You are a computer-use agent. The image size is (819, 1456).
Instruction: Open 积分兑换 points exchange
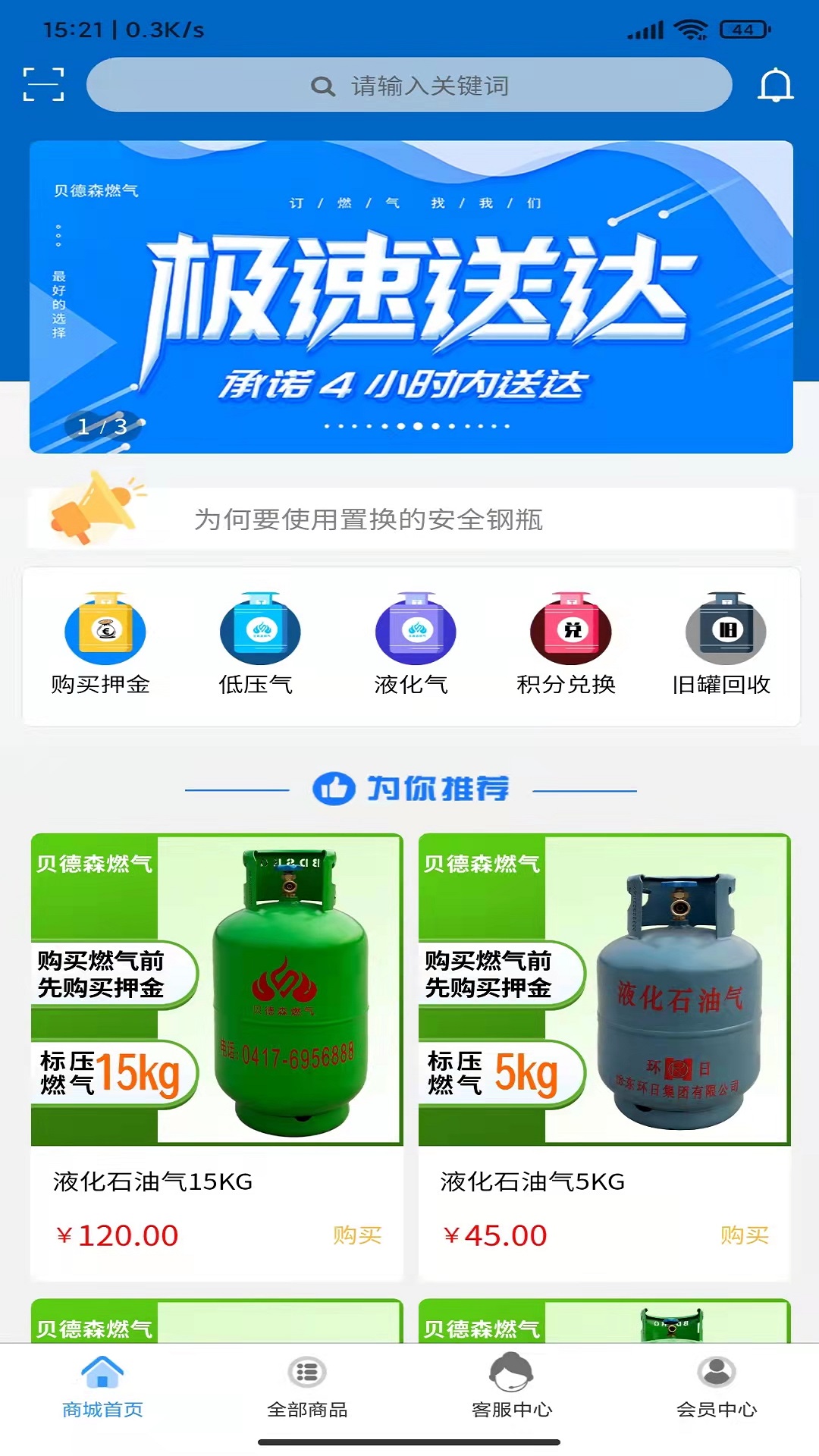[x=570, y=631]
